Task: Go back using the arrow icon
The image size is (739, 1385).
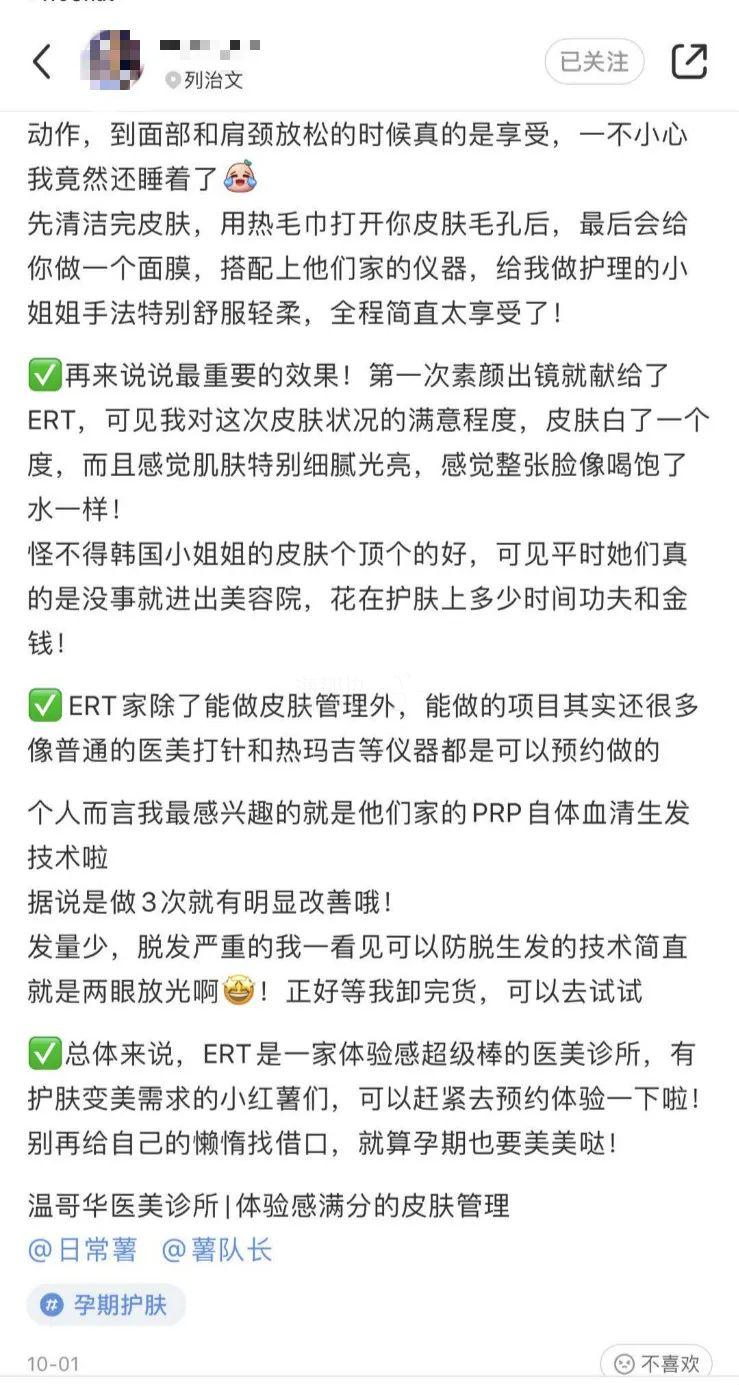Action: [x=42, y=62]
